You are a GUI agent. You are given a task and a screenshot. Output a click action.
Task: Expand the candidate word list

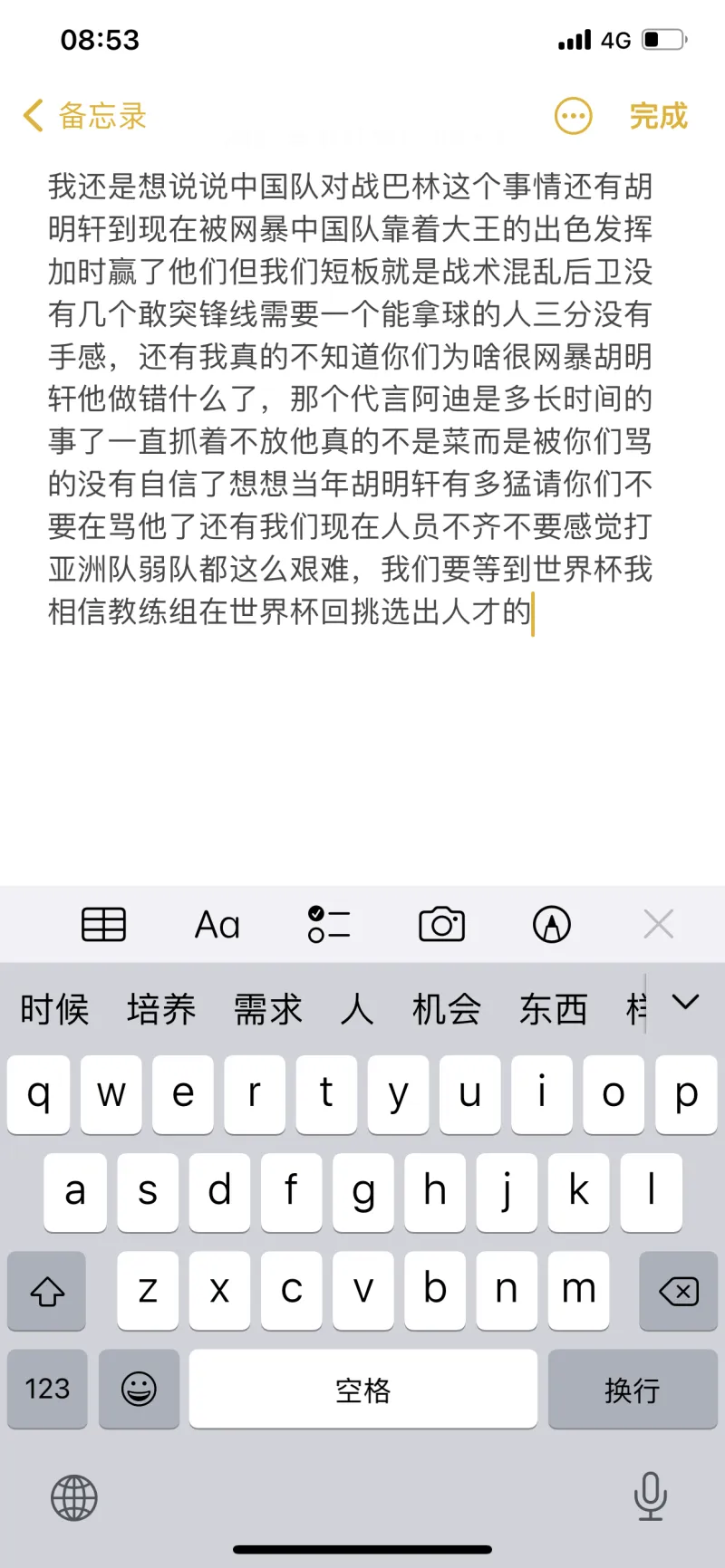(685, 1002)
